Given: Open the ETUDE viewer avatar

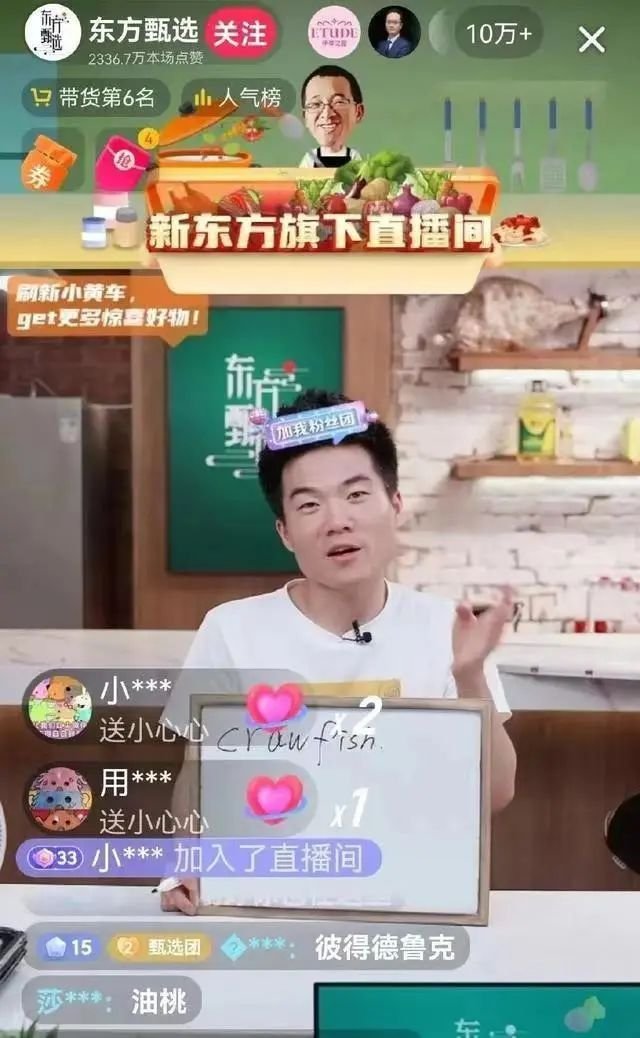Looking at the screenshot, I should pos(334,32).
